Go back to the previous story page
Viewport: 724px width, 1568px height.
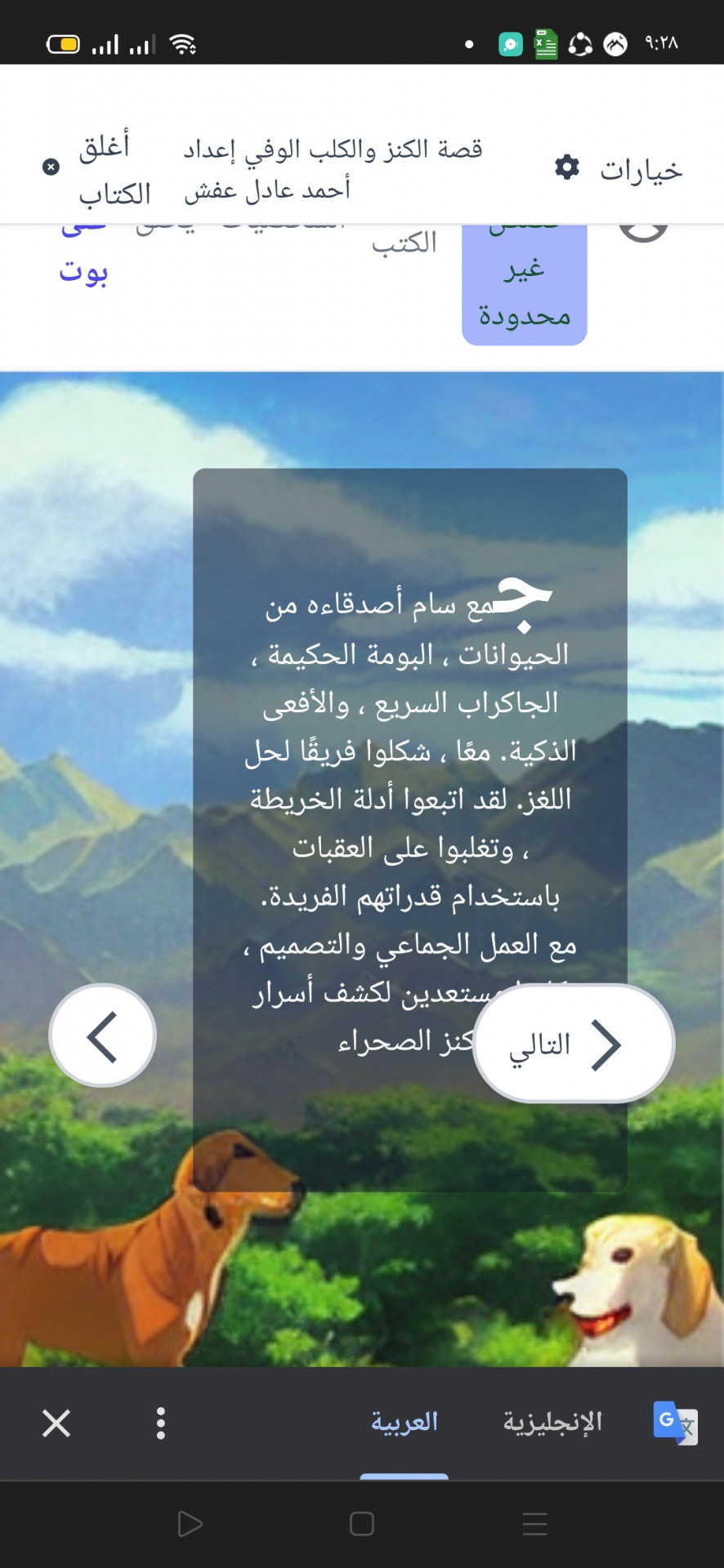point(103,1036)
